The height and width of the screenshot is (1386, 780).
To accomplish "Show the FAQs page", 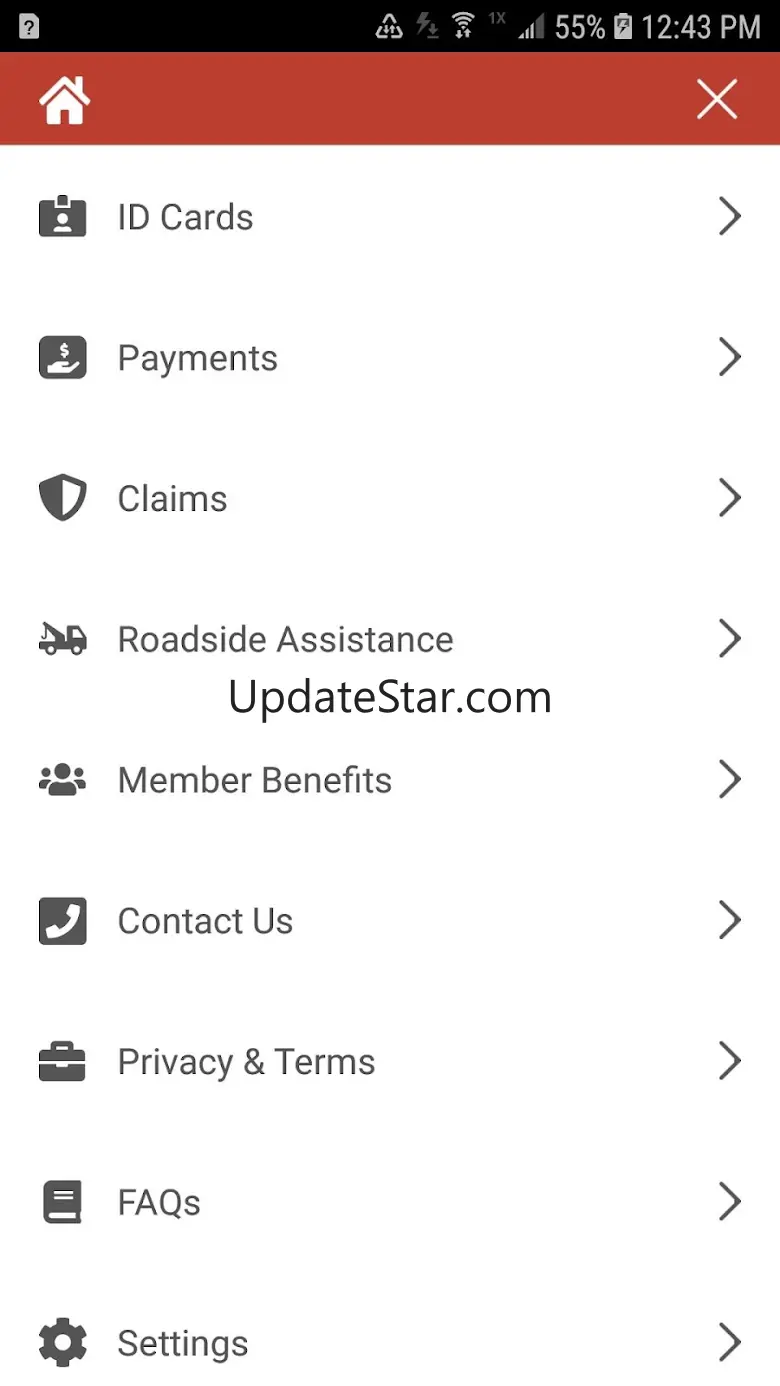I will (159, 1202).
